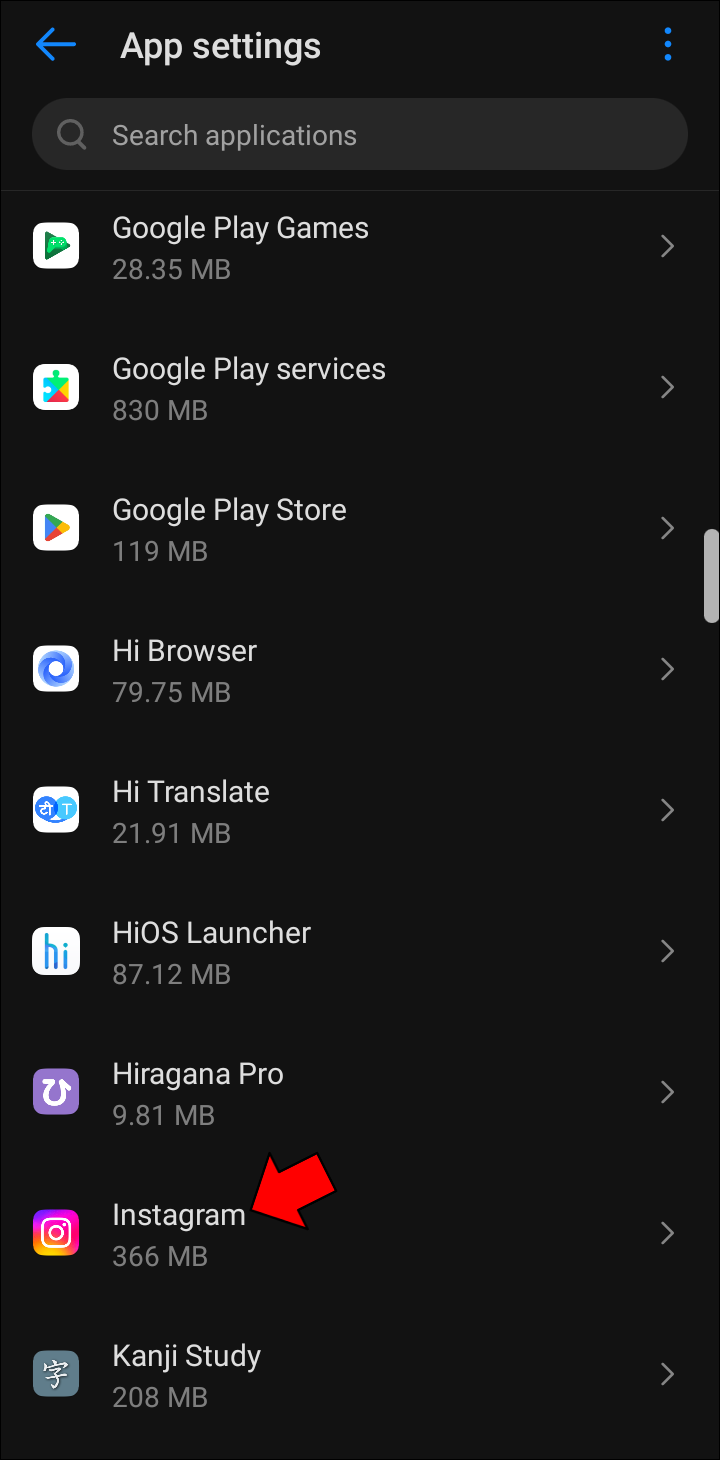View Kanji Study app info
The image size is (720, 1460).
pyautogui.click(x=360, y=1375)
